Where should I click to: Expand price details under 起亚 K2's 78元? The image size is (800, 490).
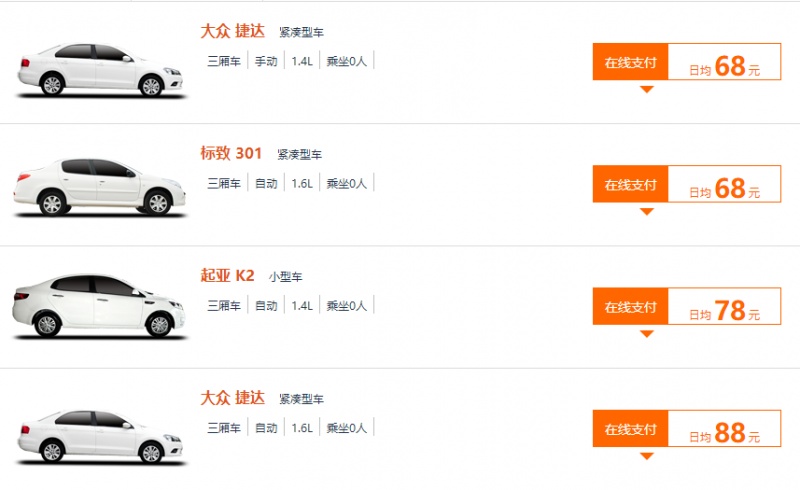pos(646,334)
